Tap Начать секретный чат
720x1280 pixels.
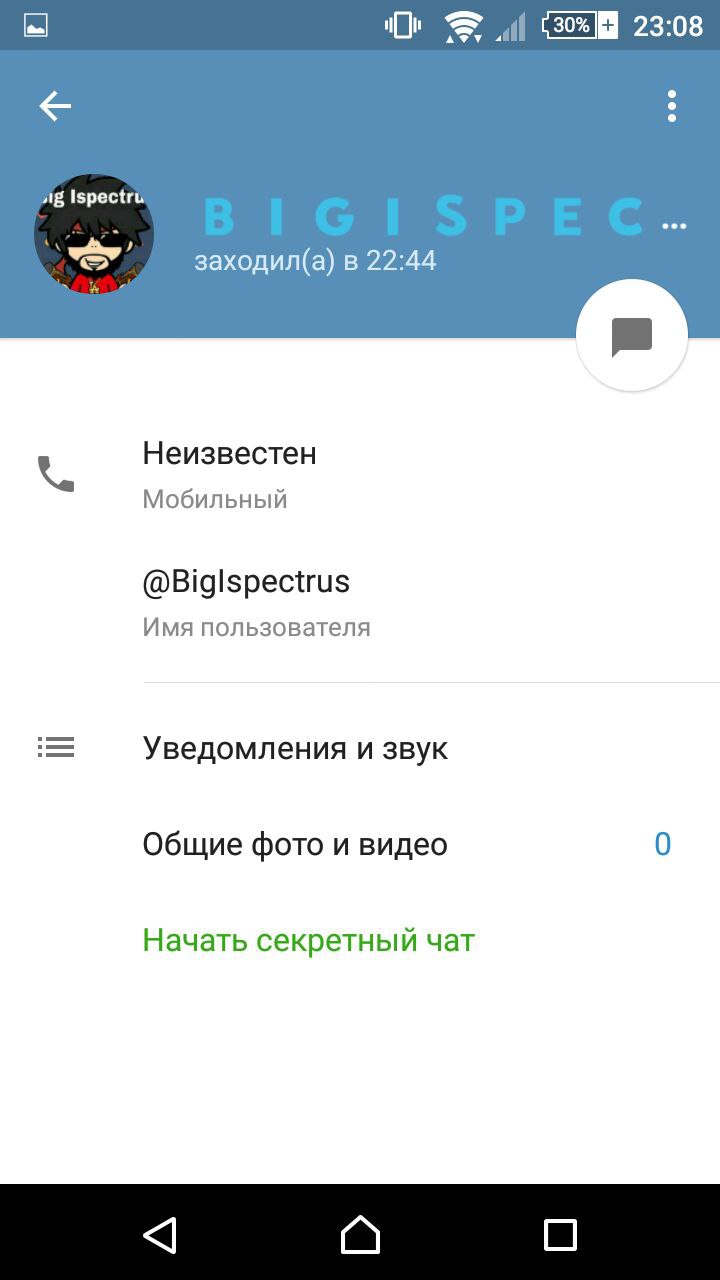(x=308, y=940)
